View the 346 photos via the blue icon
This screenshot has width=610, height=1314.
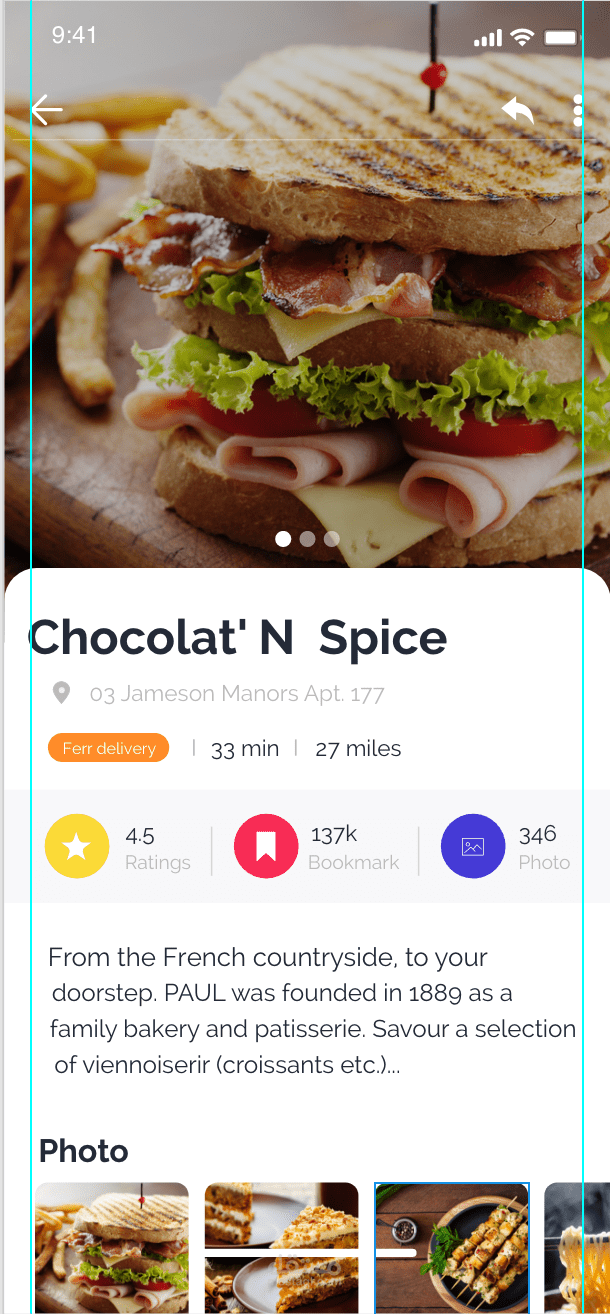pos(473,846)
